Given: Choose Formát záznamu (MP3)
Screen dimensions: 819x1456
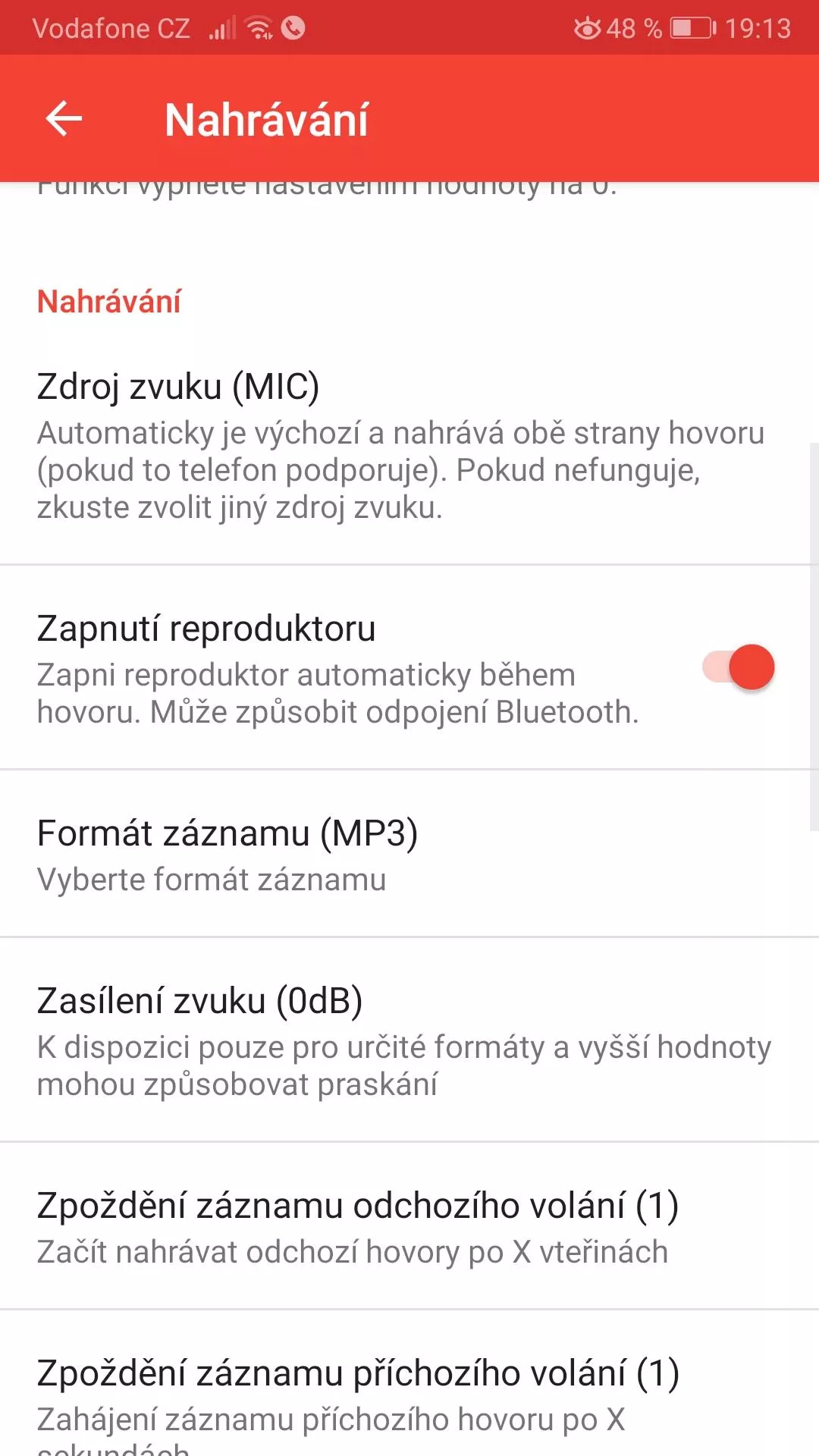Looking at the screenshot, I should tap(409, 854).
